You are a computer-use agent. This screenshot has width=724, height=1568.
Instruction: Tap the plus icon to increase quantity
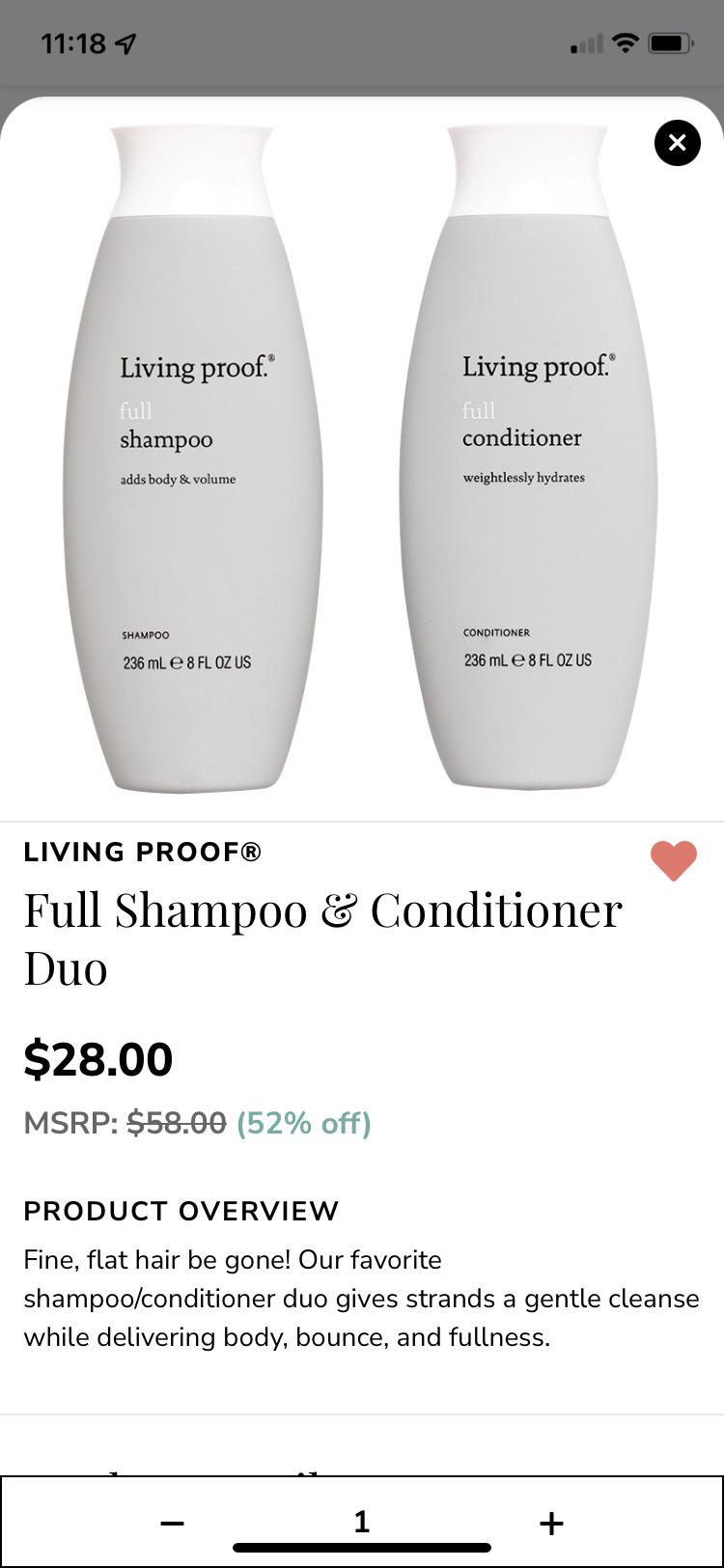coord(551,1522)
